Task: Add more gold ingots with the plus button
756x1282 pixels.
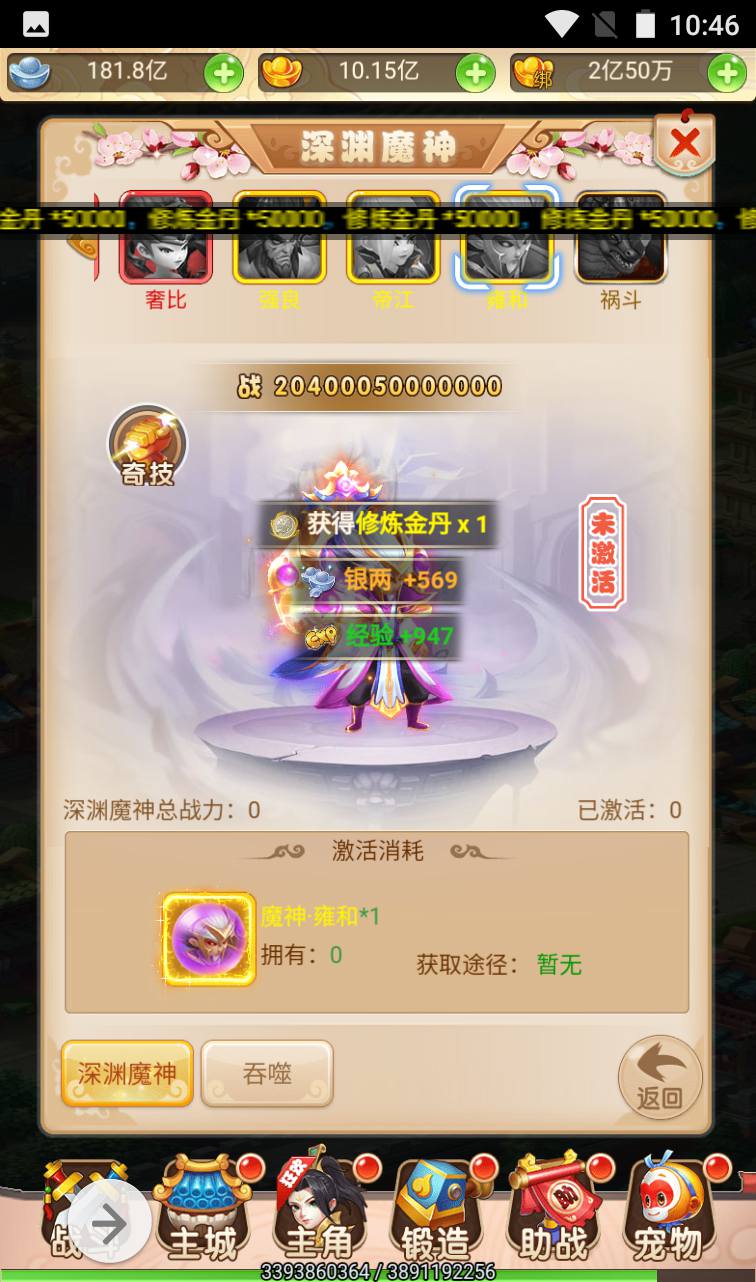Action: (475, 73)
